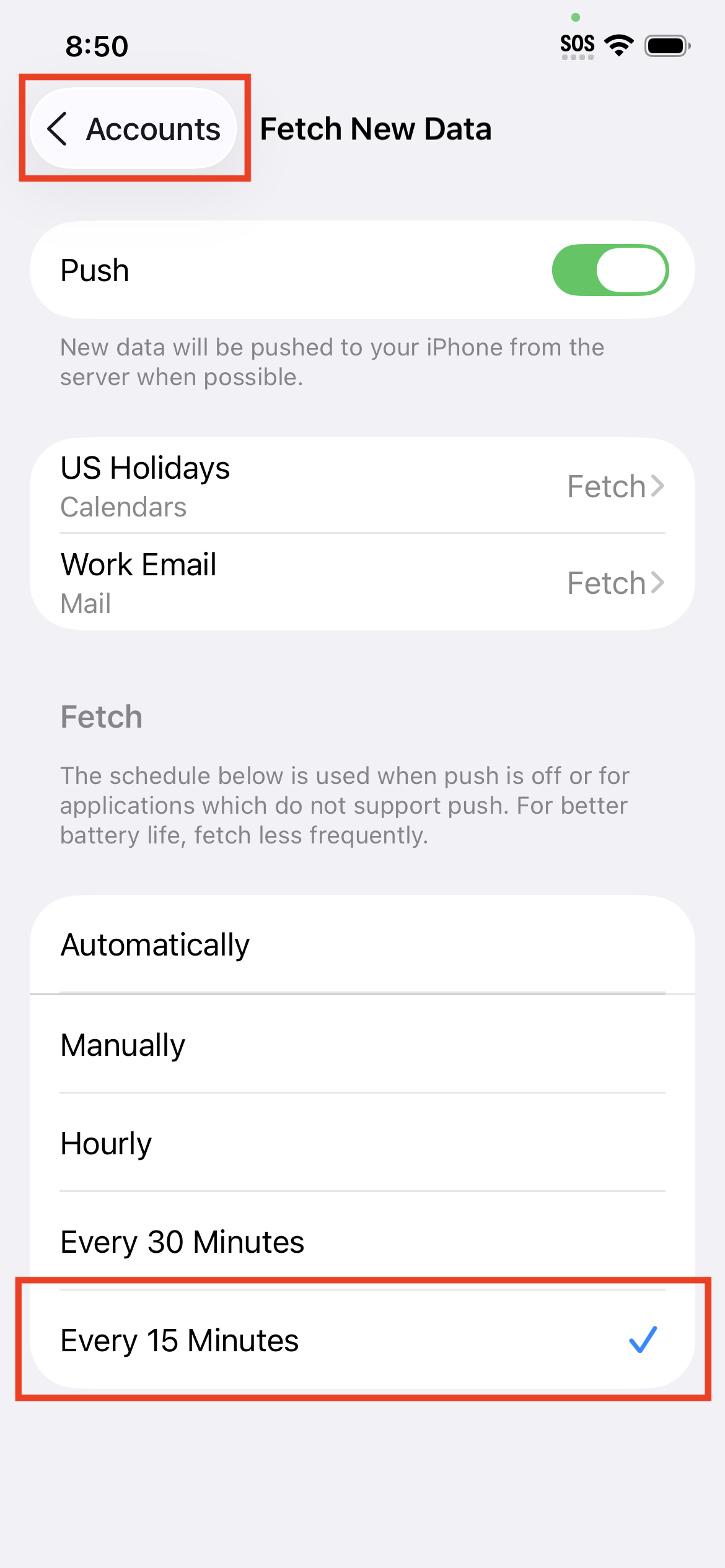Turn off the Push switch
The width and height of the screenshot is (725, 1568).
coord(610,270)
